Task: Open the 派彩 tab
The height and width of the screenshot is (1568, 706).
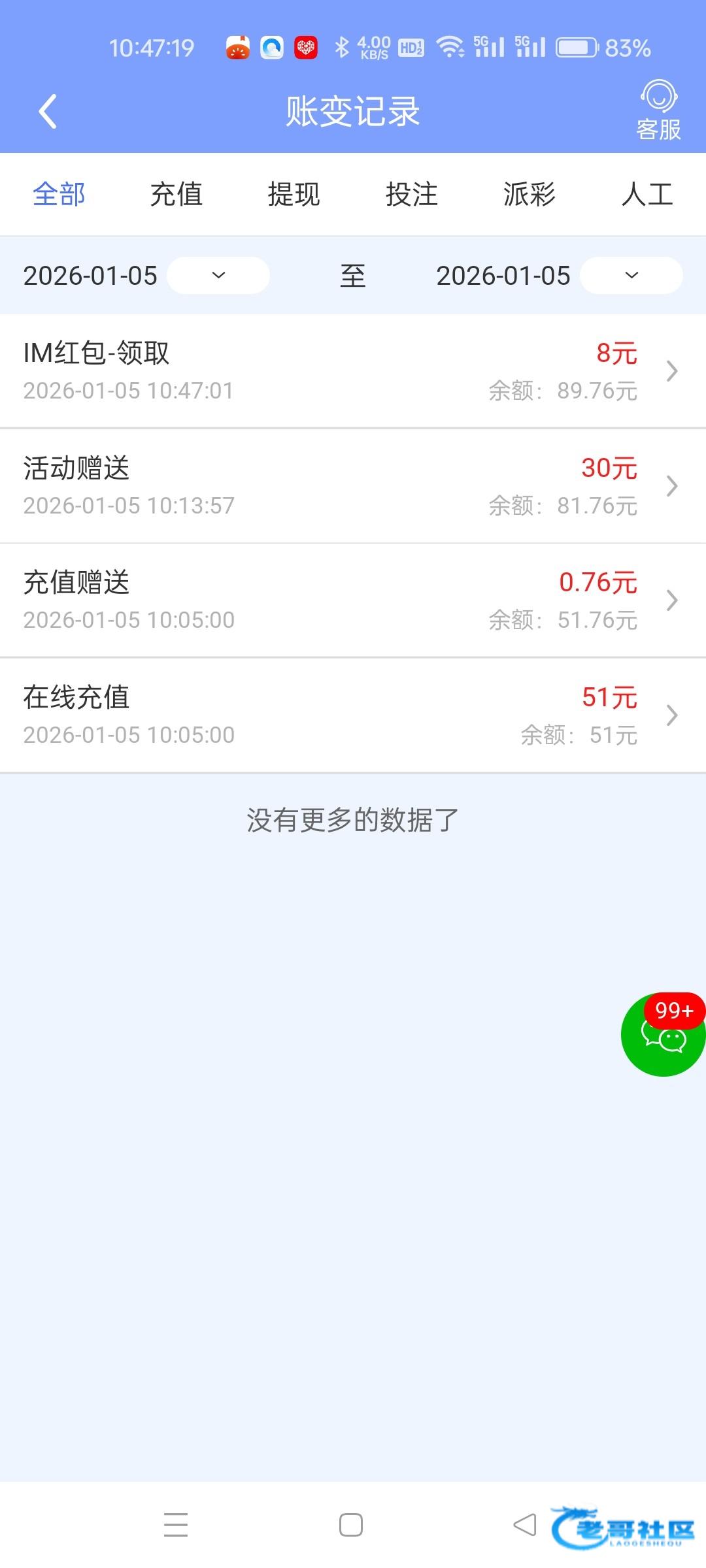Action: click(x=529, y=195)
